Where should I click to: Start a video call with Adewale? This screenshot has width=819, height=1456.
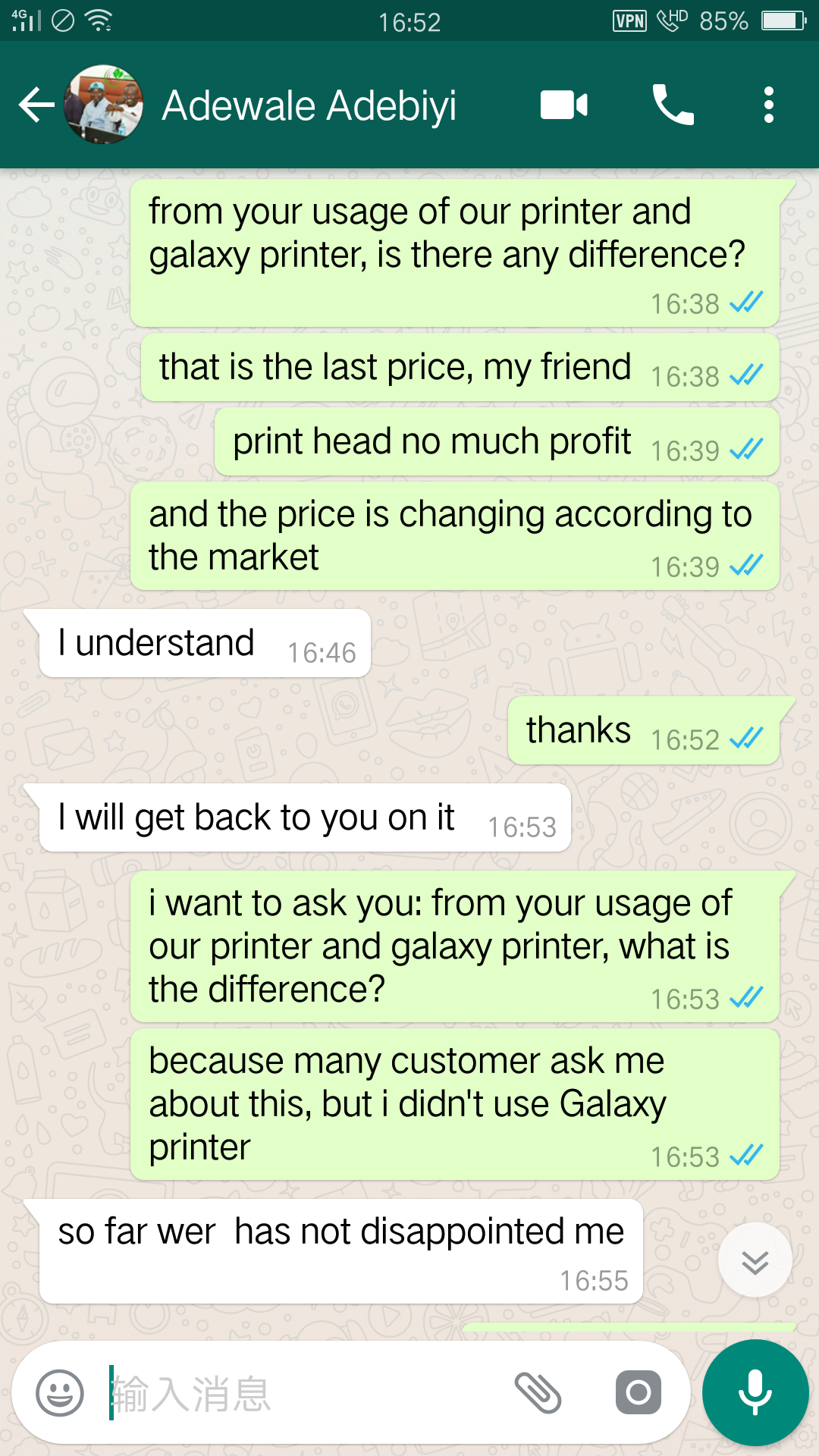click(x=564, y=105)
